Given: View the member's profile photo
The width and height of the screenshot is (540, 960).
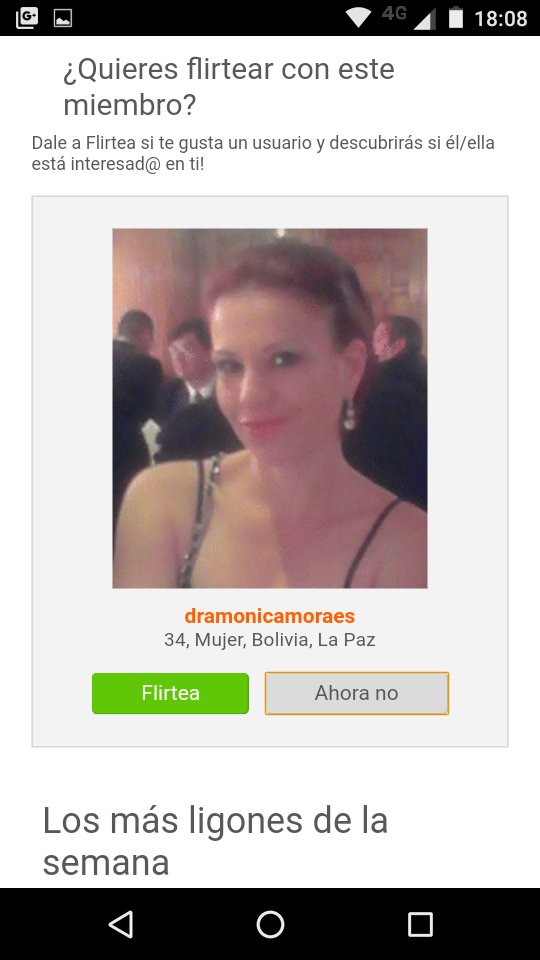Looking at the screenshot, I should pos(269,408).
